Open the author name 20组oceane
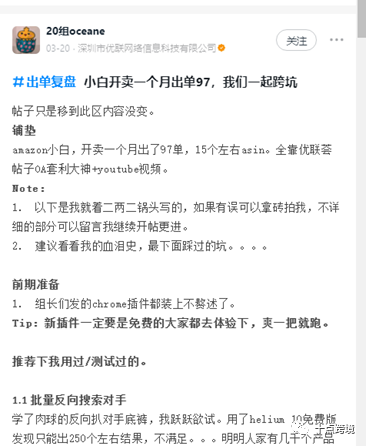 click(76, 31)
